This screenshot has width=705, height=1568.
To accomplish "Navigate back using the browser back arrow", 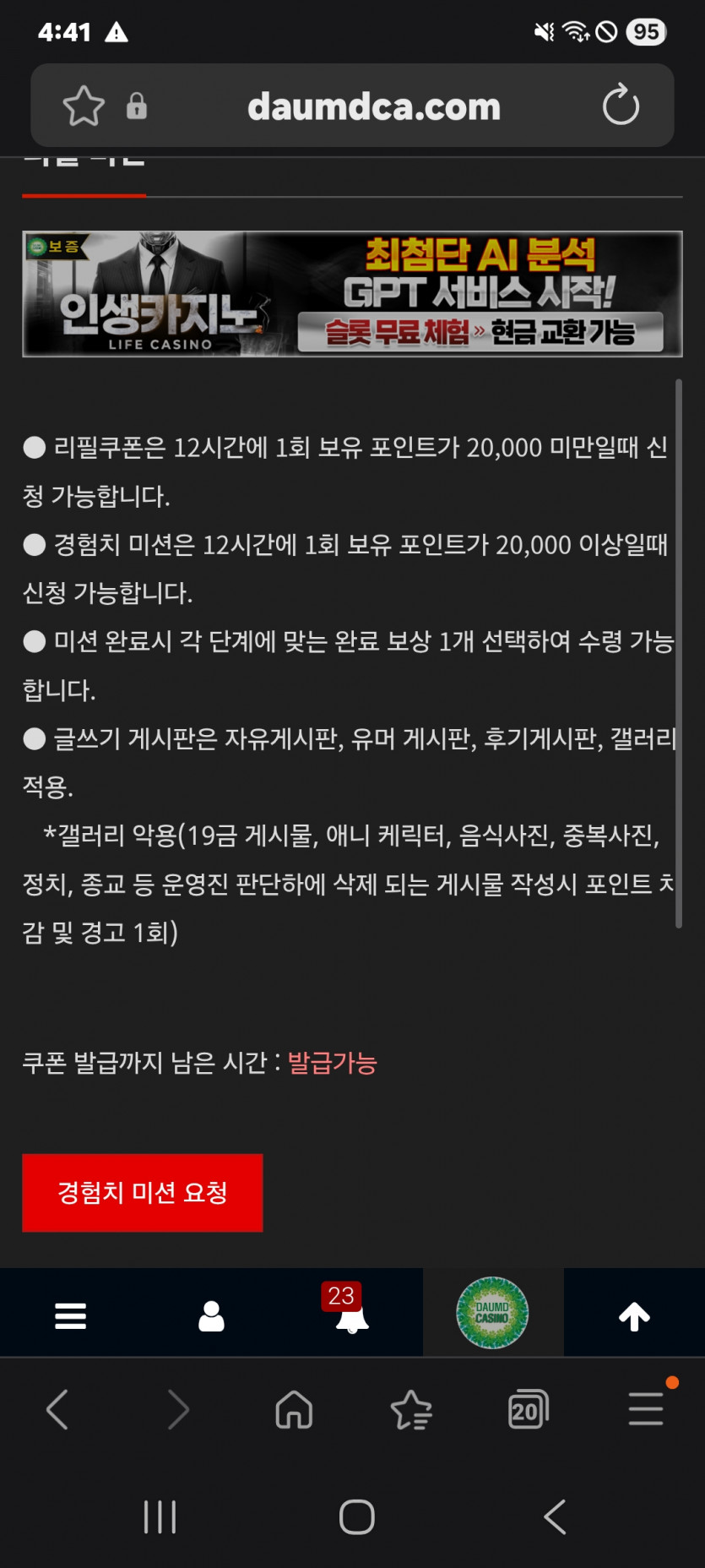I will pyautogui.click(x=57, y=1409).
